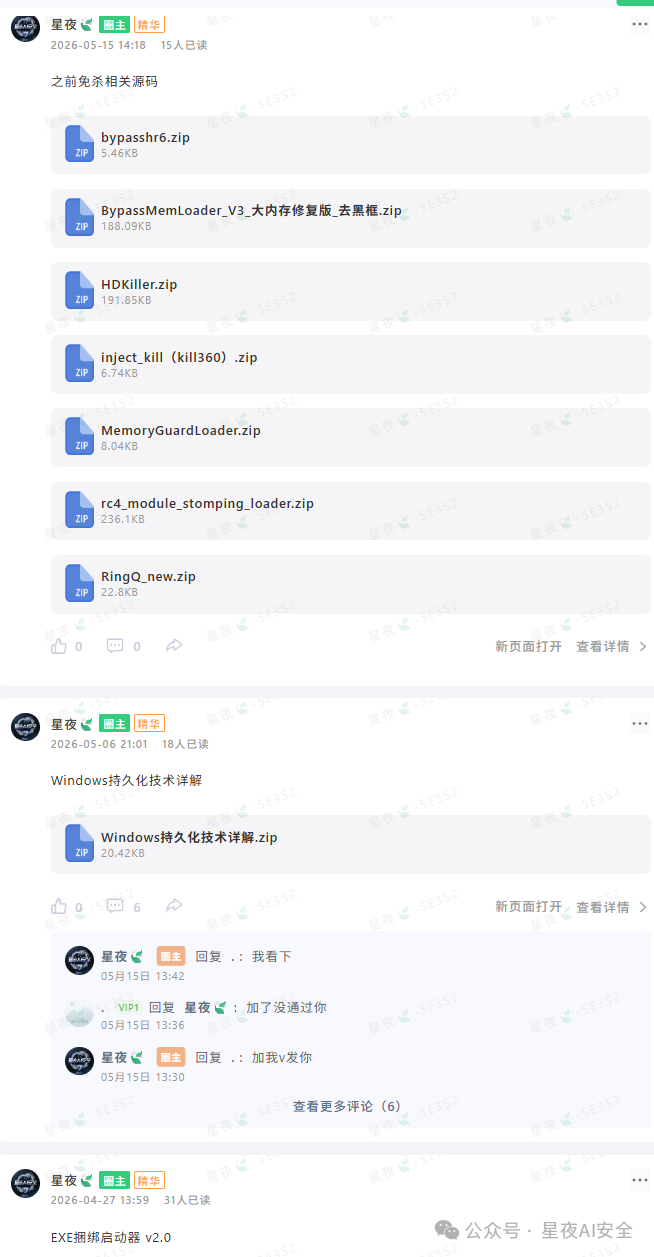654x1257 pixels.
Task: View 查看详情 of Windows持久化技术详解 post
Action: (x=612, y=907)
